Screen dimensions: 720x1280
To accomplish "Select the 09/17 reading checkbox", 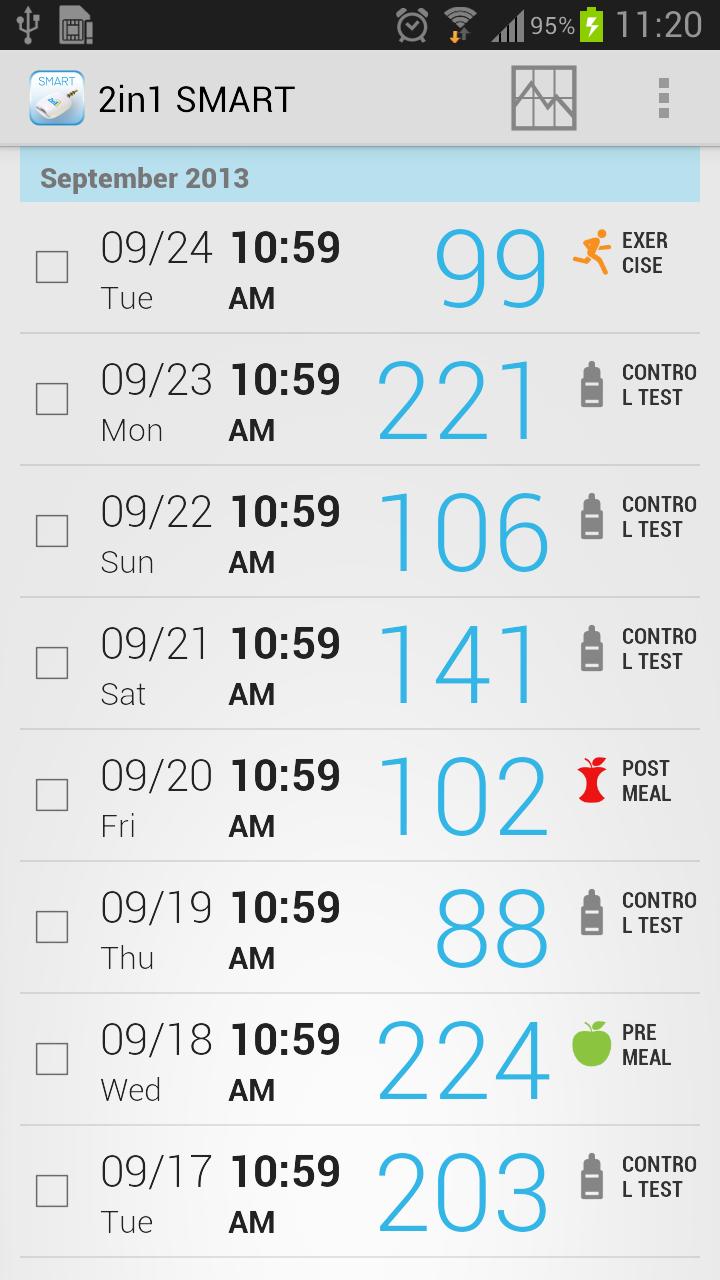I will click(x=52, y=1191).
